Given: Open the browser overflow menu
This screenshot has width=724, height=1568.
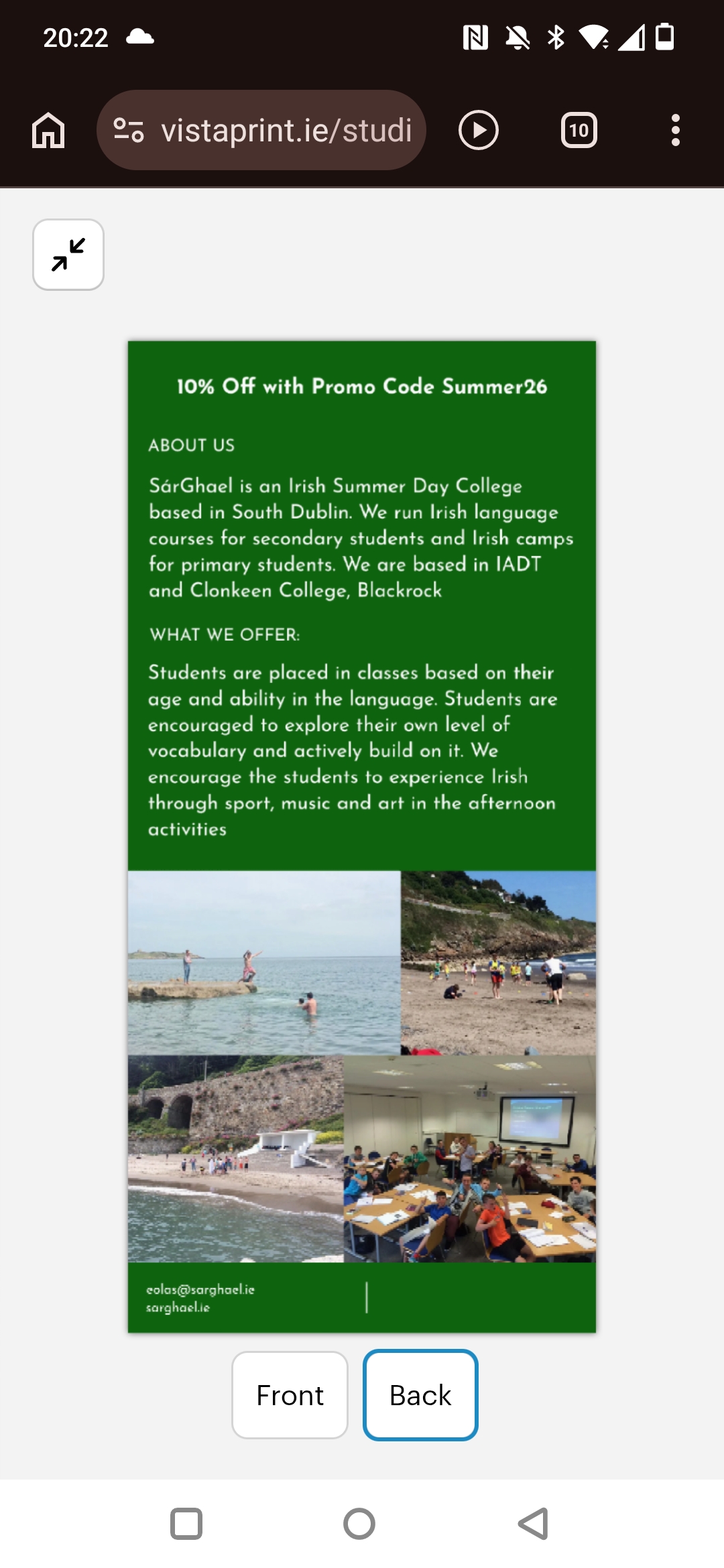Looking at the screenshot, I should pos(675,130).
